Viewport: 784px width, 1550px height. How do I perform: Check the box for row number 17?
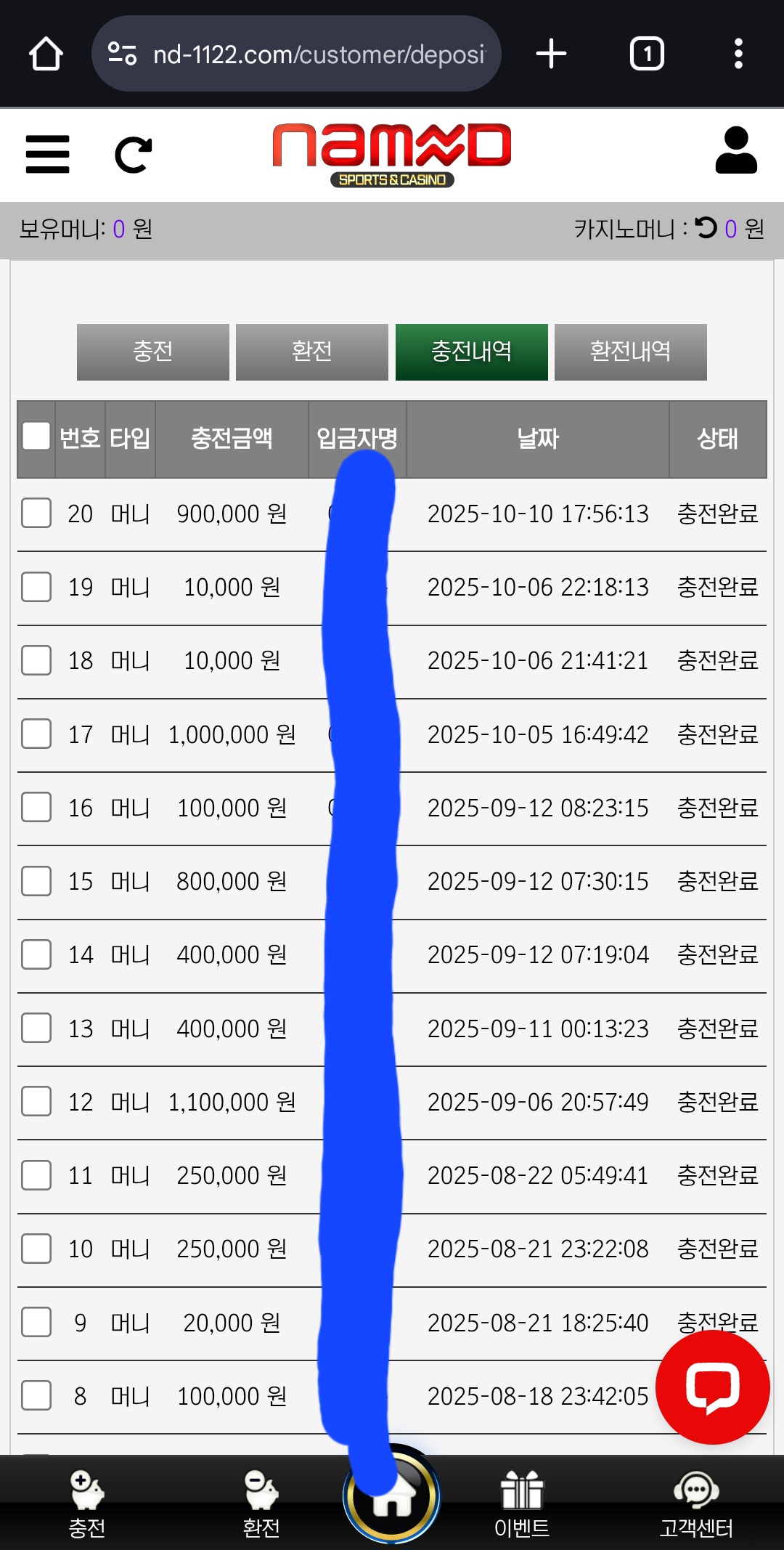click(x=36, y=734)
